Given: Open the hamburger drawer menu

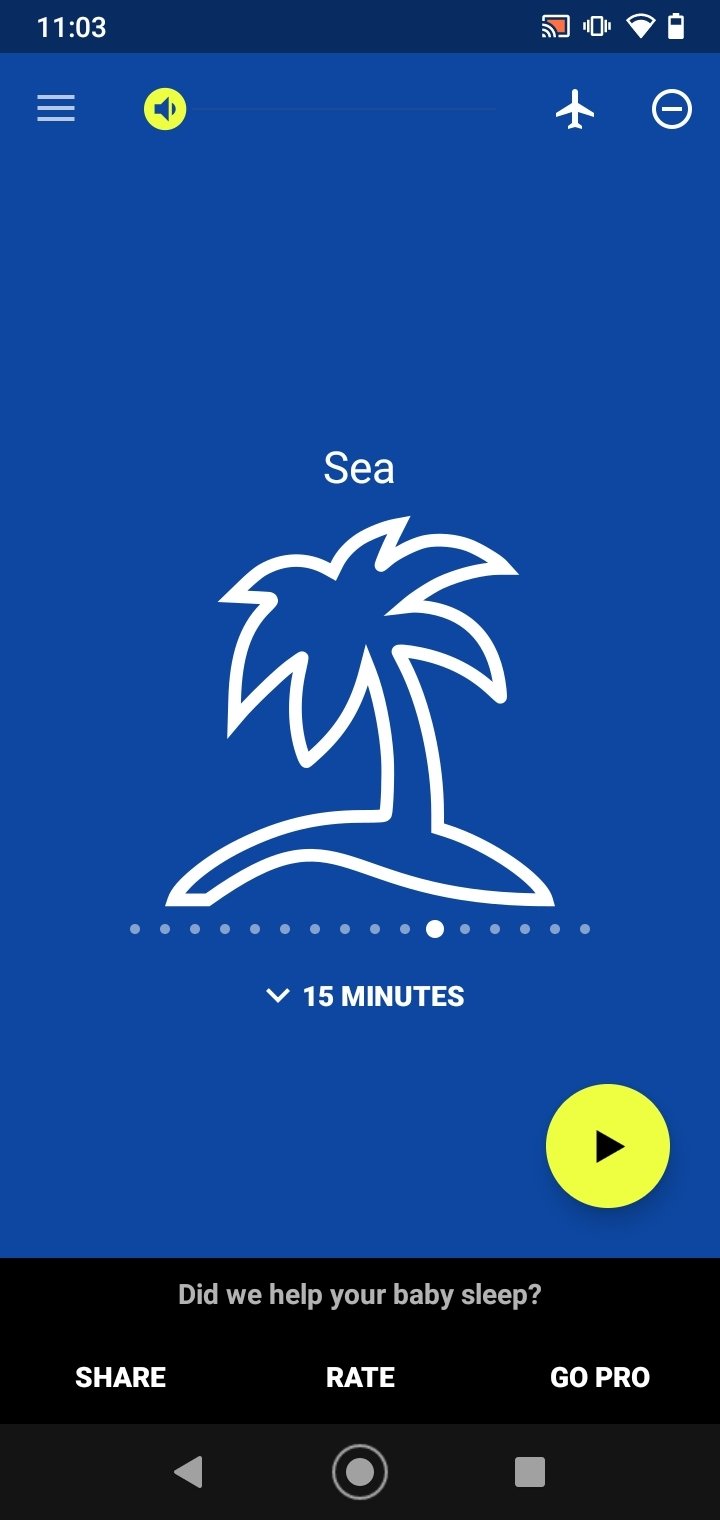Looking at the screenshot, I should point(56,108).
